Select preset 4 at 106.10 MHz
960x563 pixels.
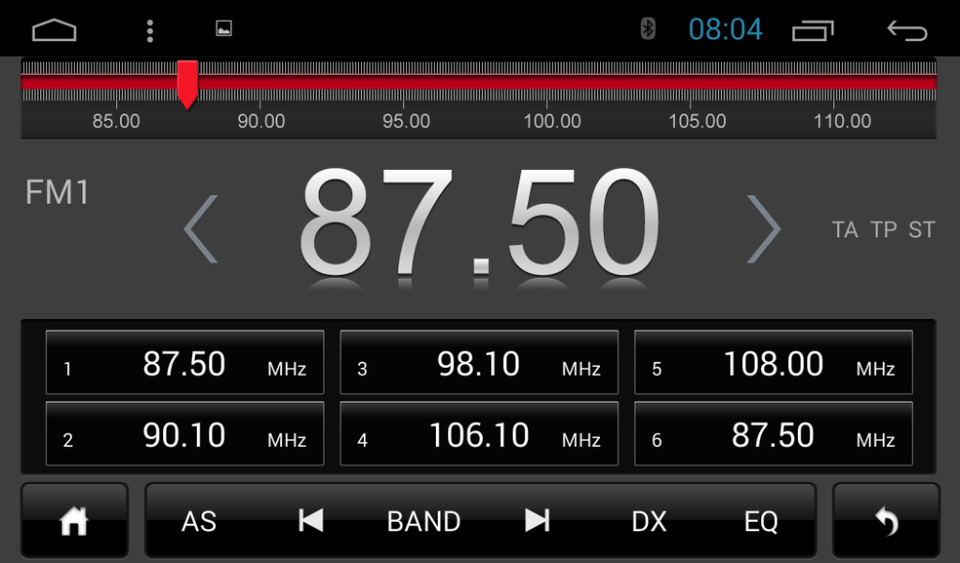[479, 434]
